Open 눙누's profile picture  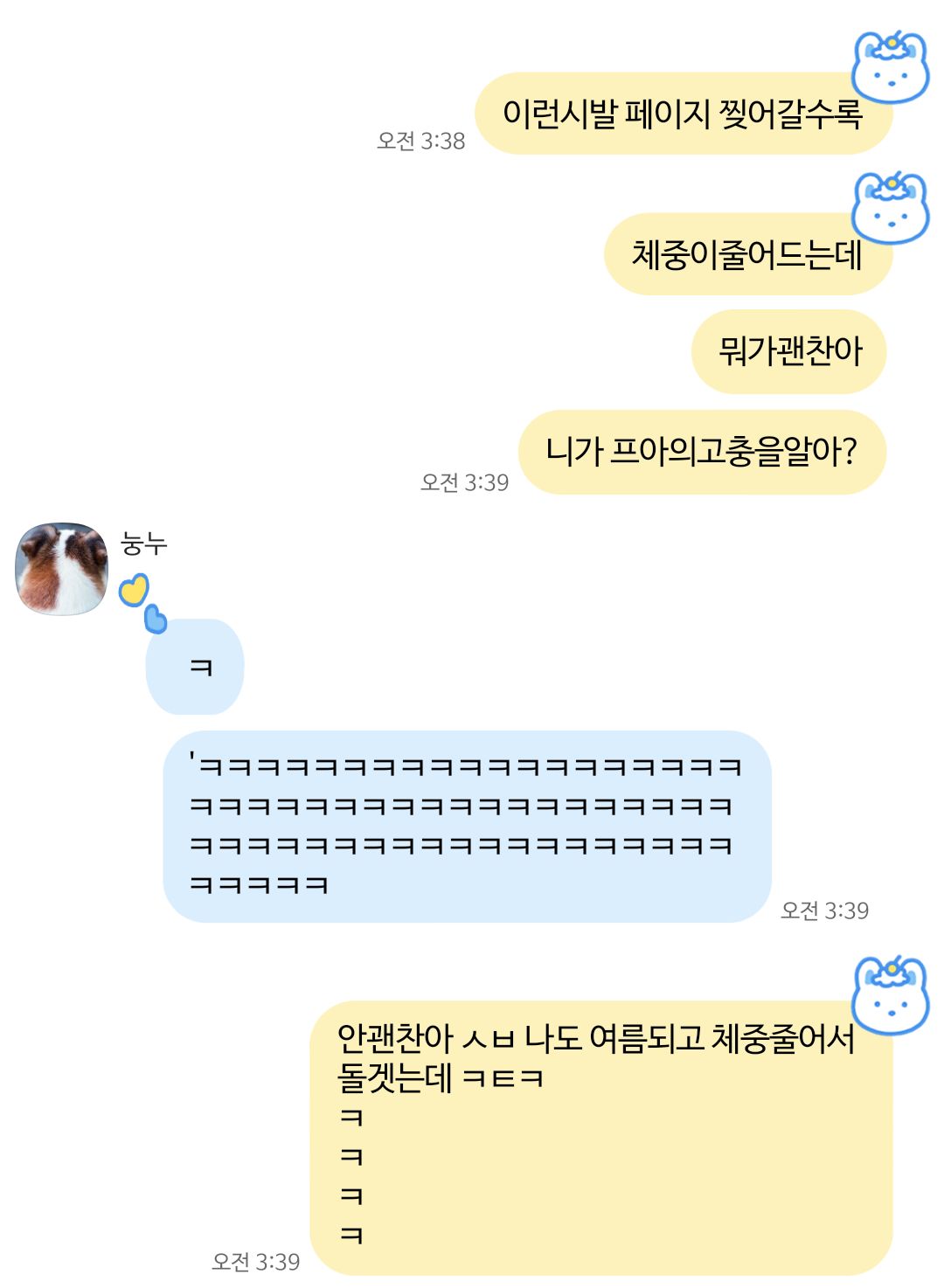(x=61, y=569)
